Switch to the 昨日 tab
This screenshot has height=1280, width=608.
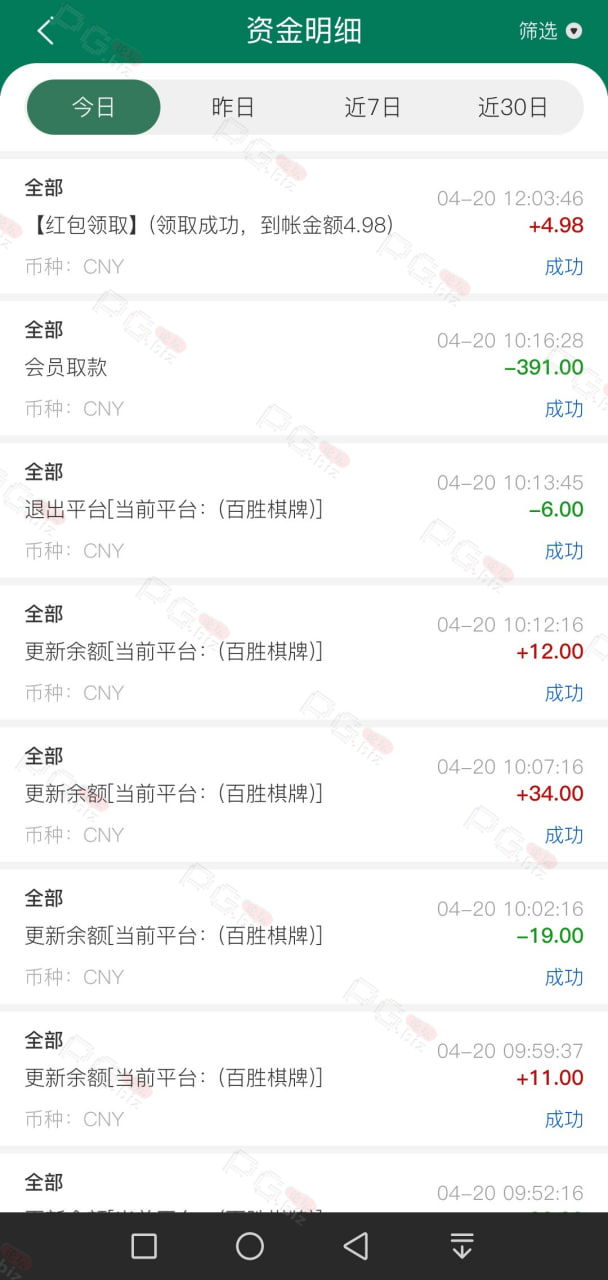click(233, 107)
